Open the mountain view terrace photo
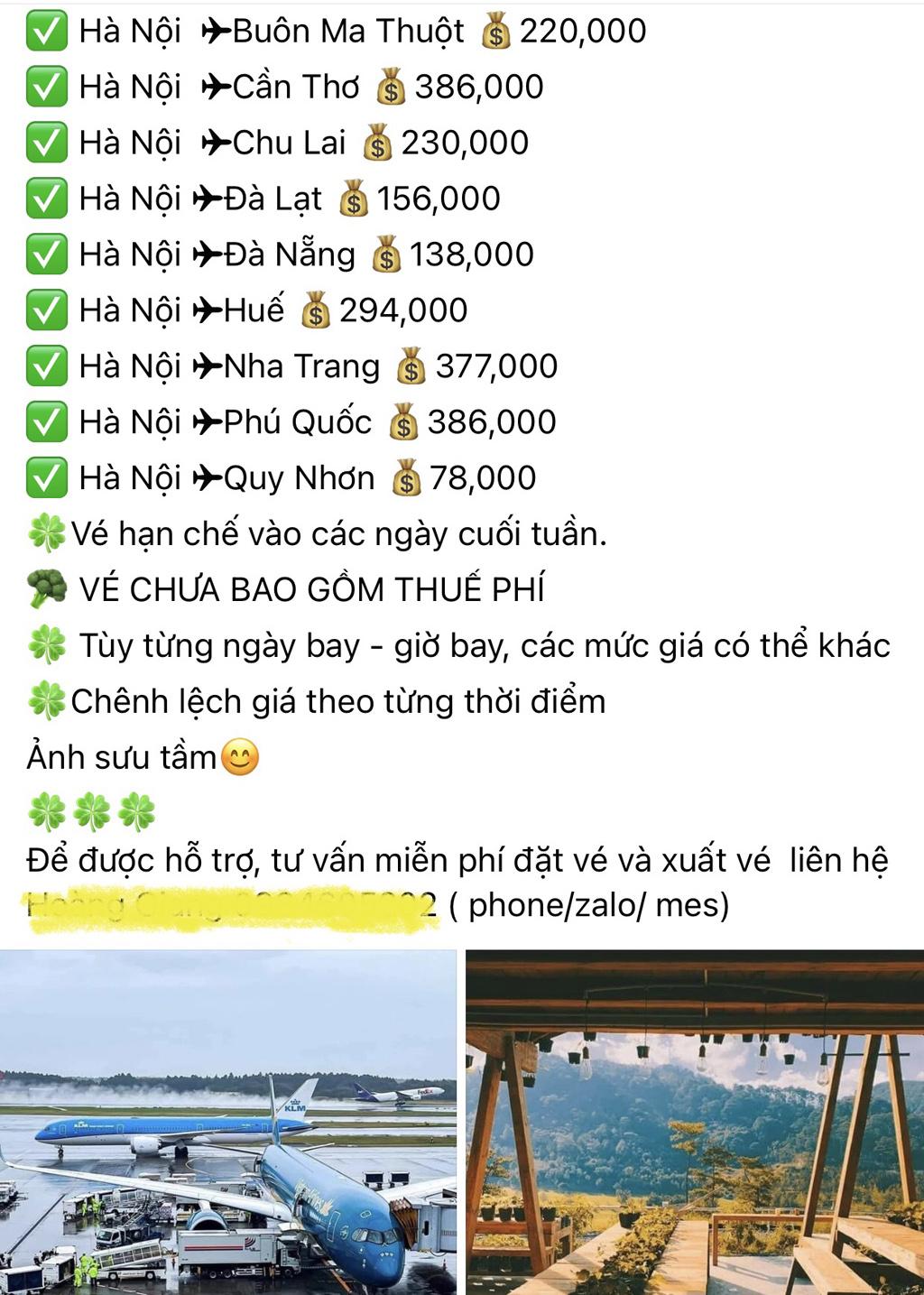The height and width of the screenshot is (1295, 924). point(695,1122)
